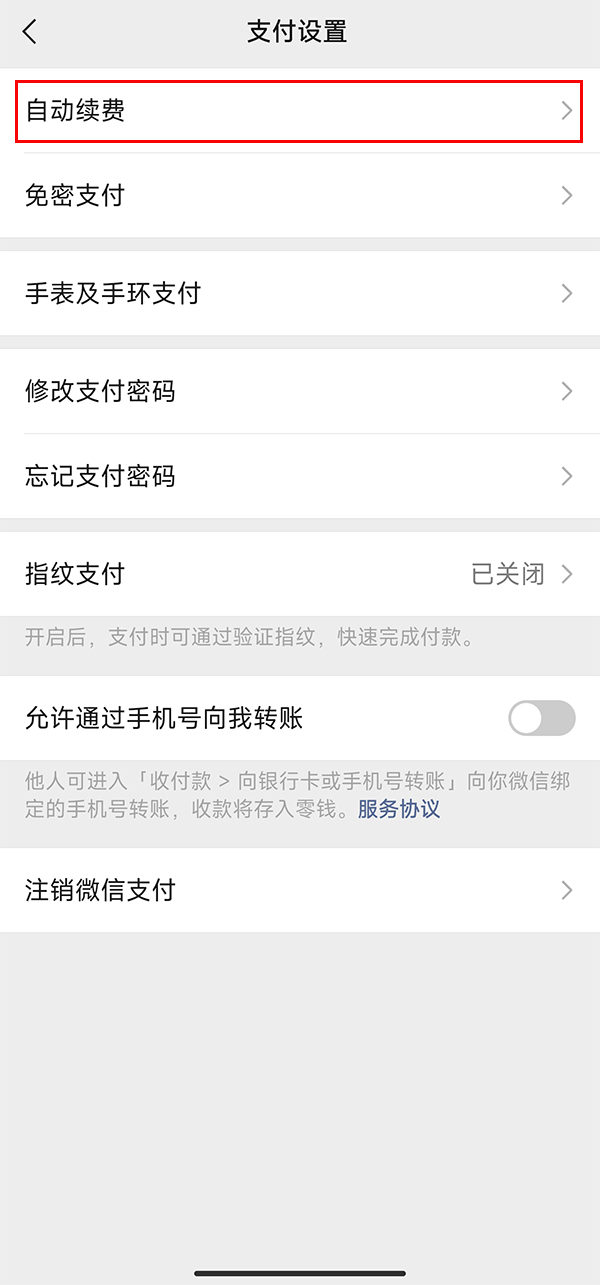Open 忘记支付密码 row
Viewport: 600px width, 1285px height.
pyautogui.click(x=298, y=476)
